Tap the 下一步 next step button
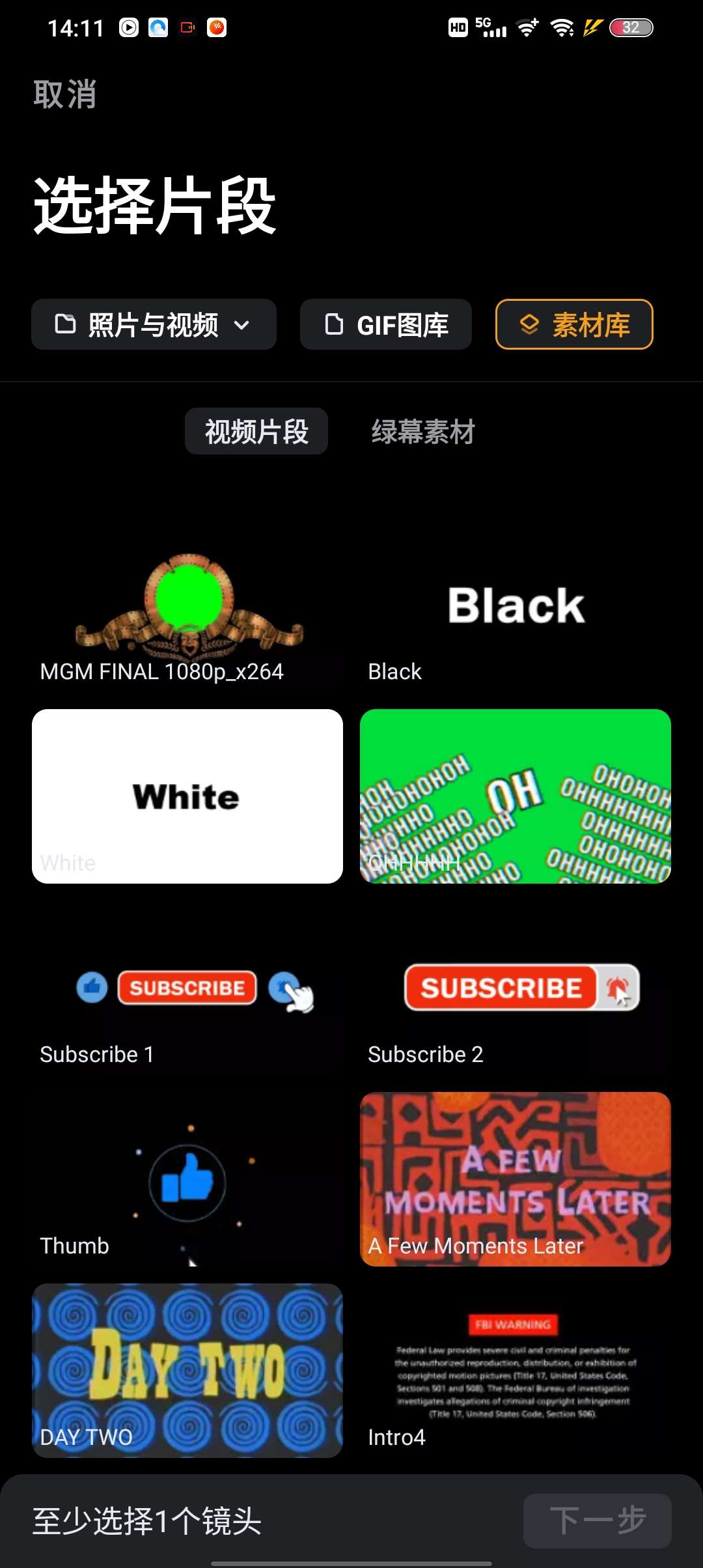 click(x=597, y=1520)
